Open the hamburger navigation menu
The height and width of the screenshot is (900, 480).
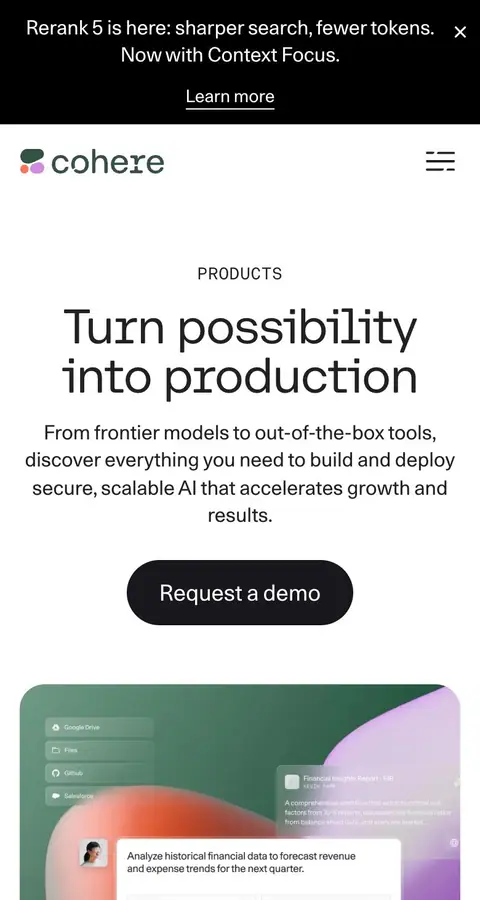[440, 161]
